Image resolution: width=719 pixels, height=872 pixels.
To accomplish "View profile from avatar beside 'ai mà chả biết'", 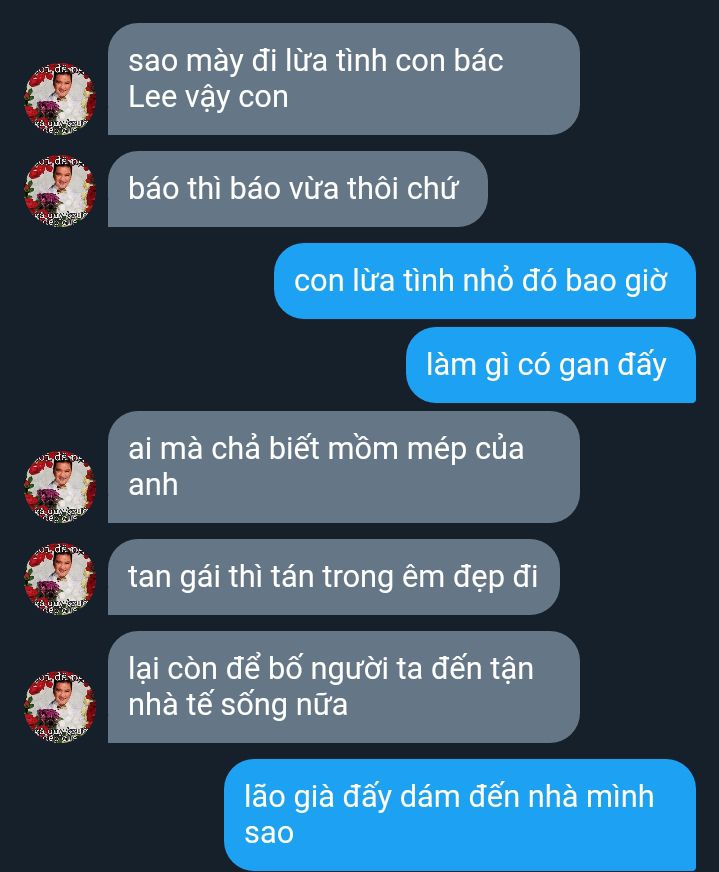I will point(59,486).
